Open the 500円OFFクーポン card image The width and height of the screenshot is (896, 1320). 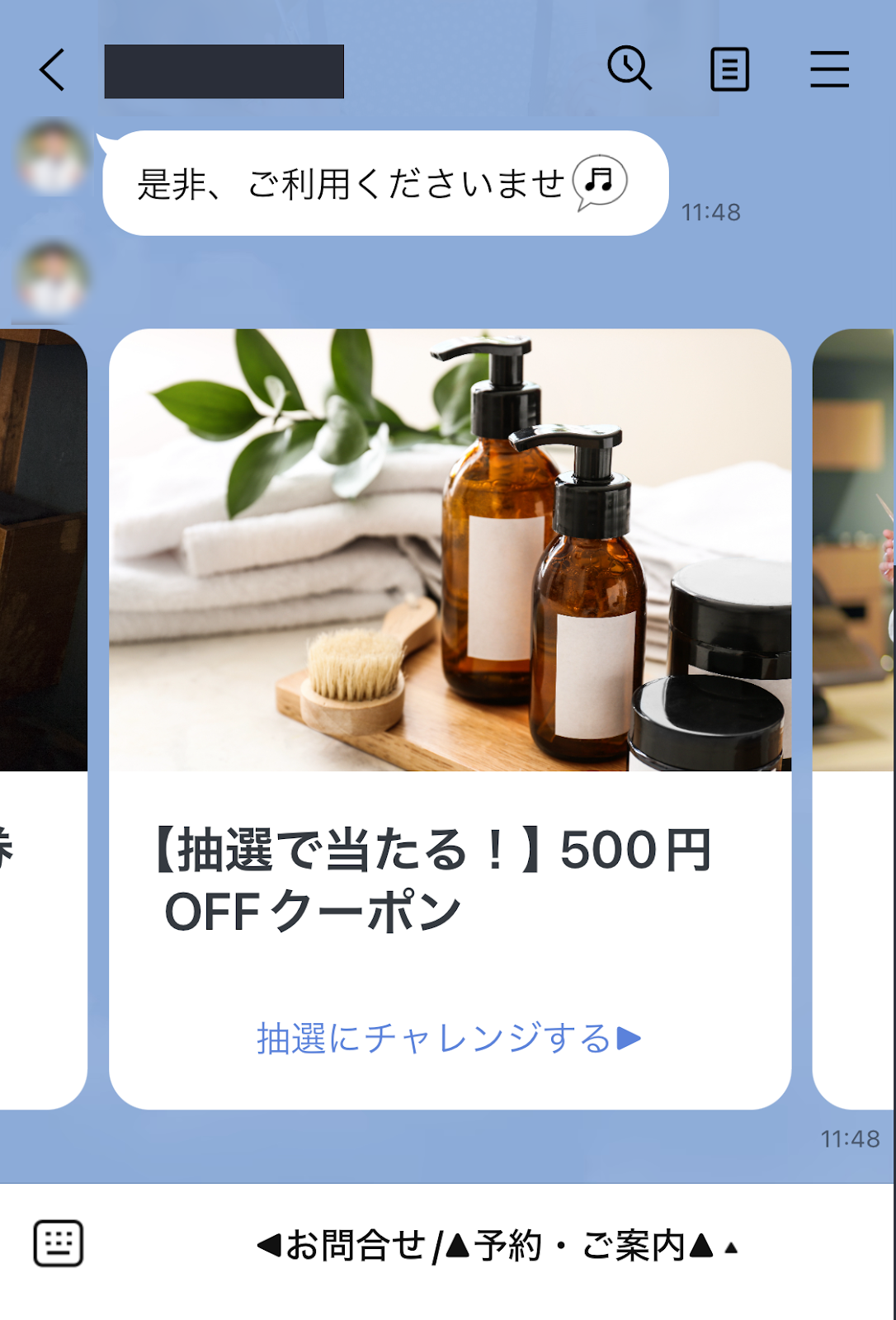click(450, 550)
